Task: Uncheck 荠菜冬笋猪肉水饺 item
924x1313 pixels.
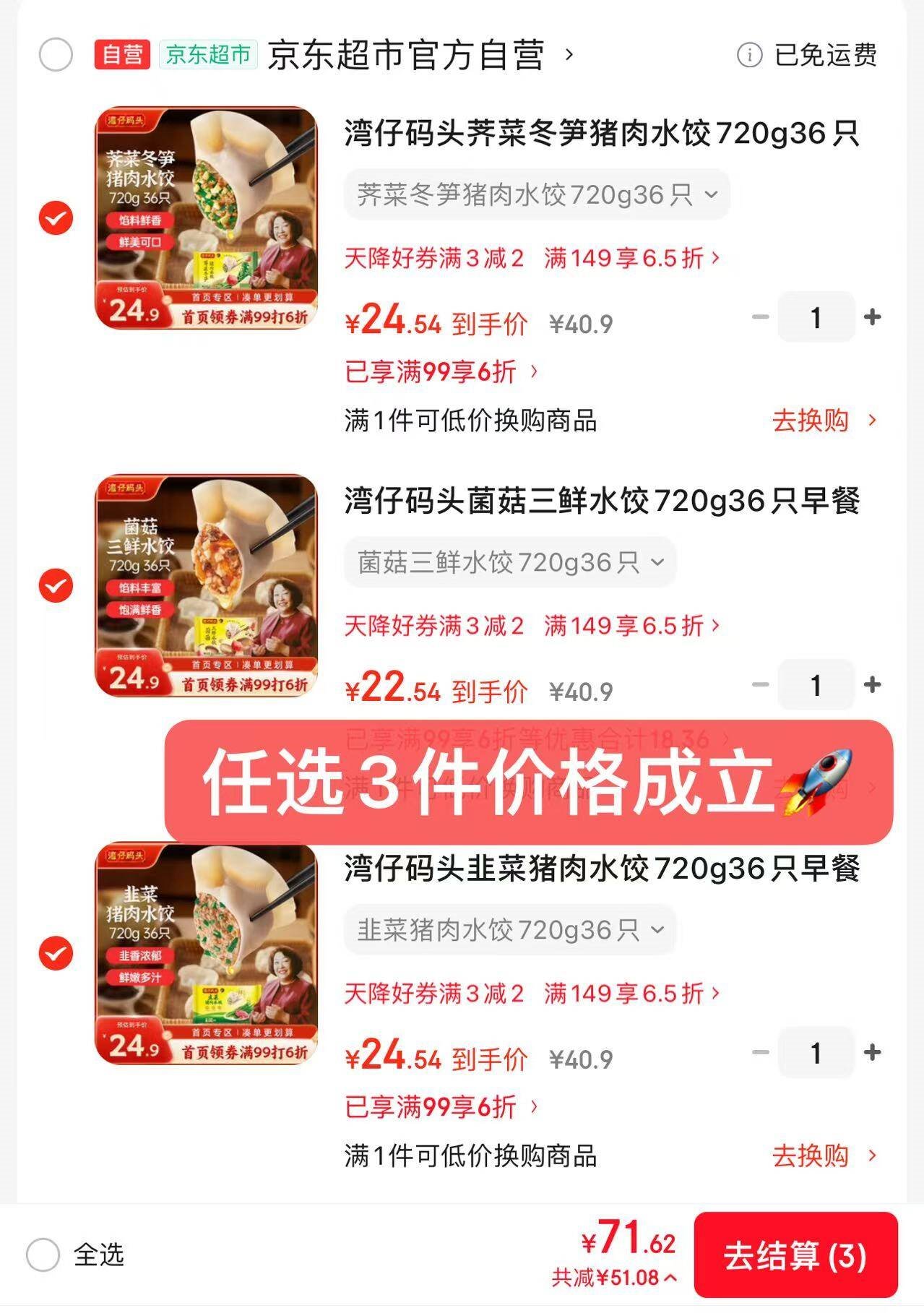Action: pos(56,218)
